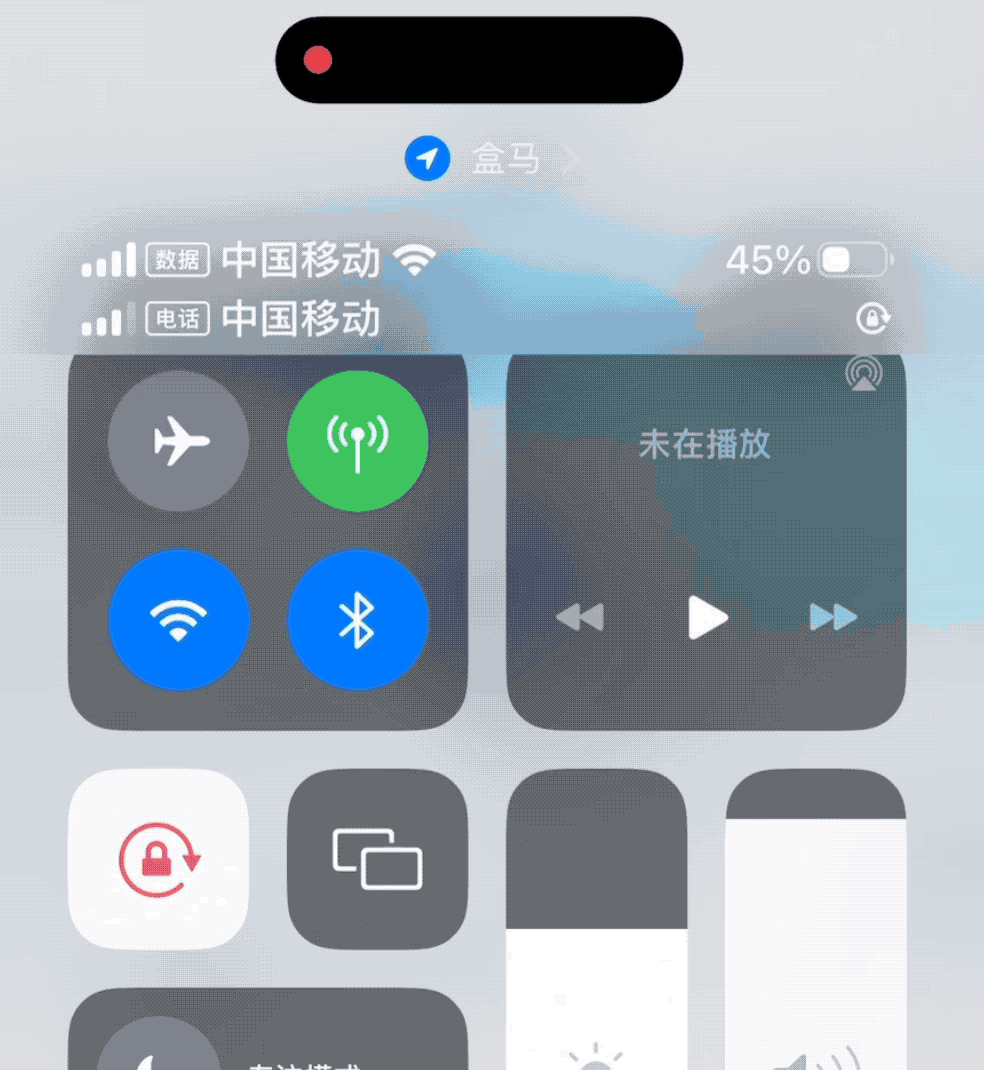Disable the orientation lock toggle
This screenshot has width=984, height=1070.
[x=157, y=862]
